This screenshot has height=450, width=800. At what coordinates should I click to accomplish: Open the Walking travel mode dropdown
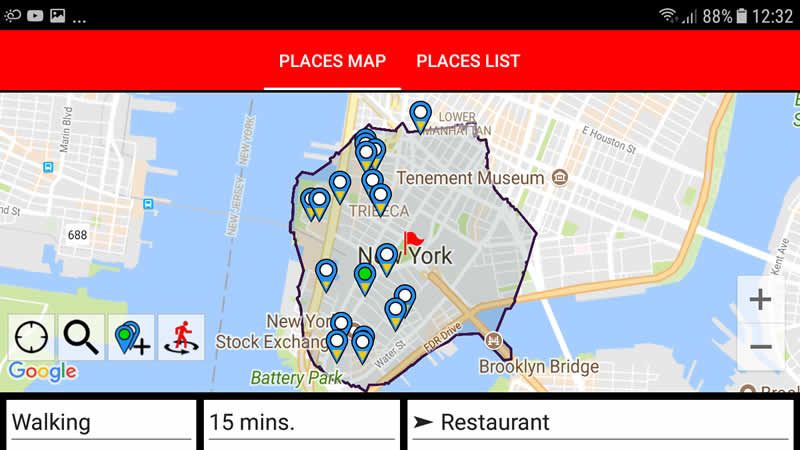(100, 422)
